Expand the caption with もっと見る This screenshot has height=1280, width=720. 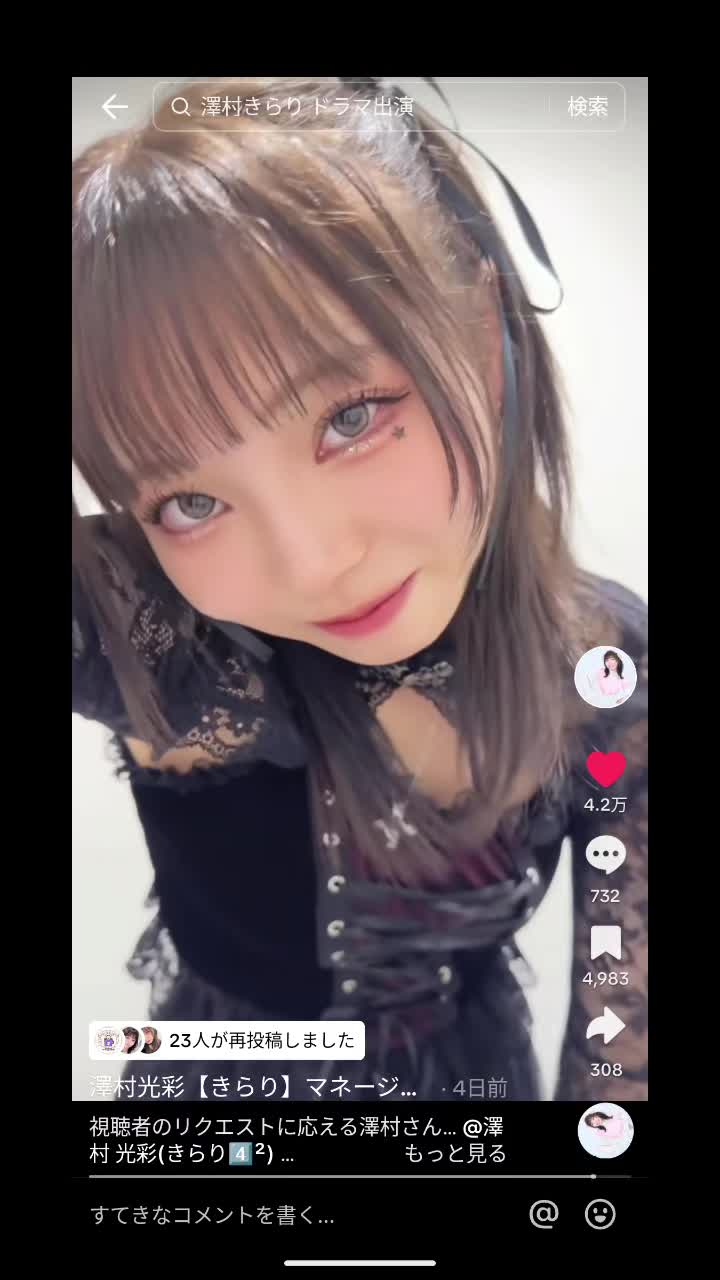(x=455, y=1154)
